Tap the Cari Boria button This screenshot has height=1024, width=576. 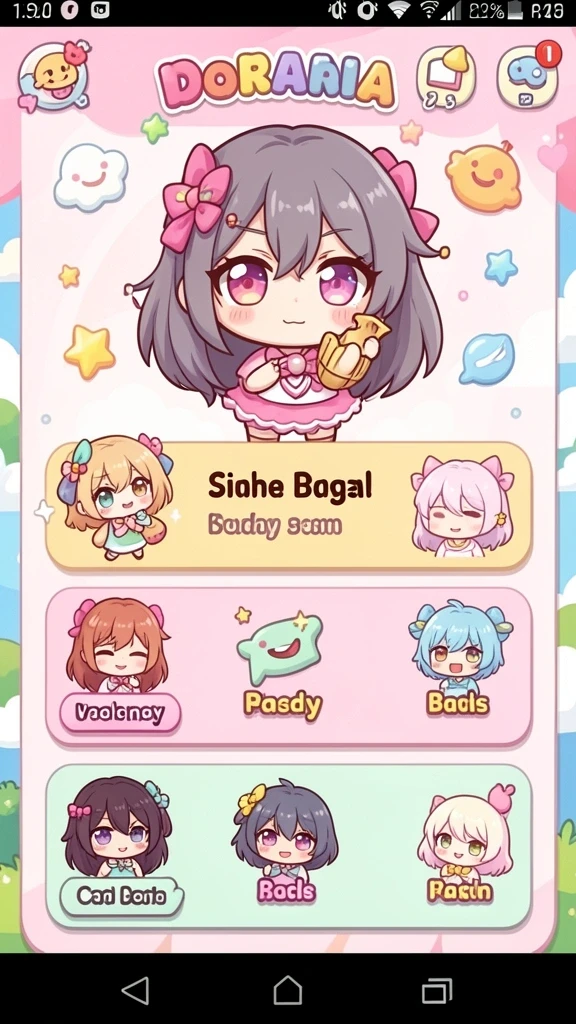121,896
